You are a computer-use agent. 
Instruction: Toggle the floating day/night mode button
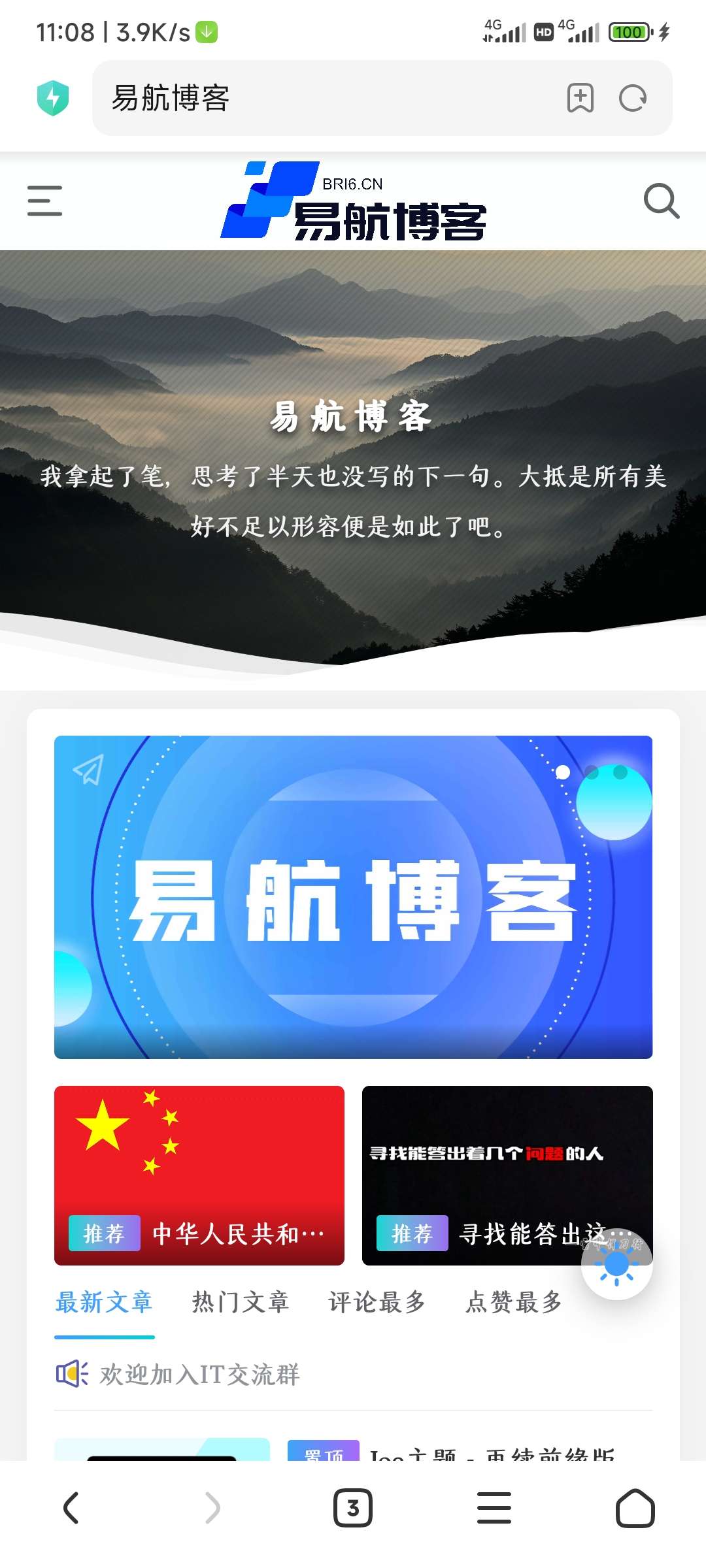point(616,1265)
